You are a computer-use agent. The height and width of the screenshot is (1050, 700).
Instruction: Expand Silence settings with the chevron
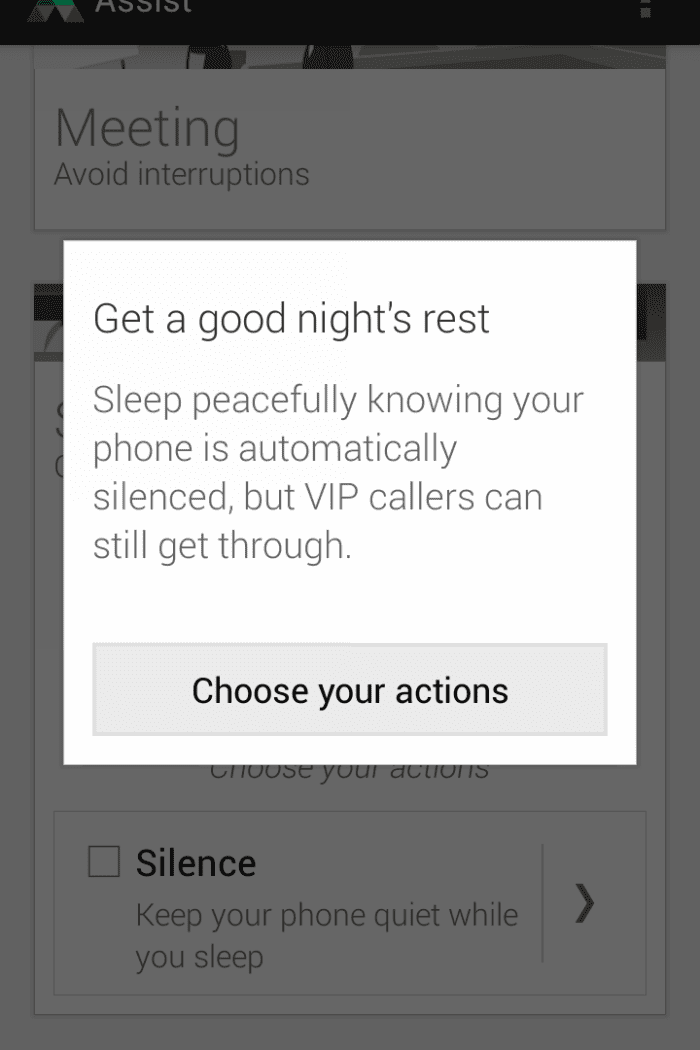tap(585, 903)
